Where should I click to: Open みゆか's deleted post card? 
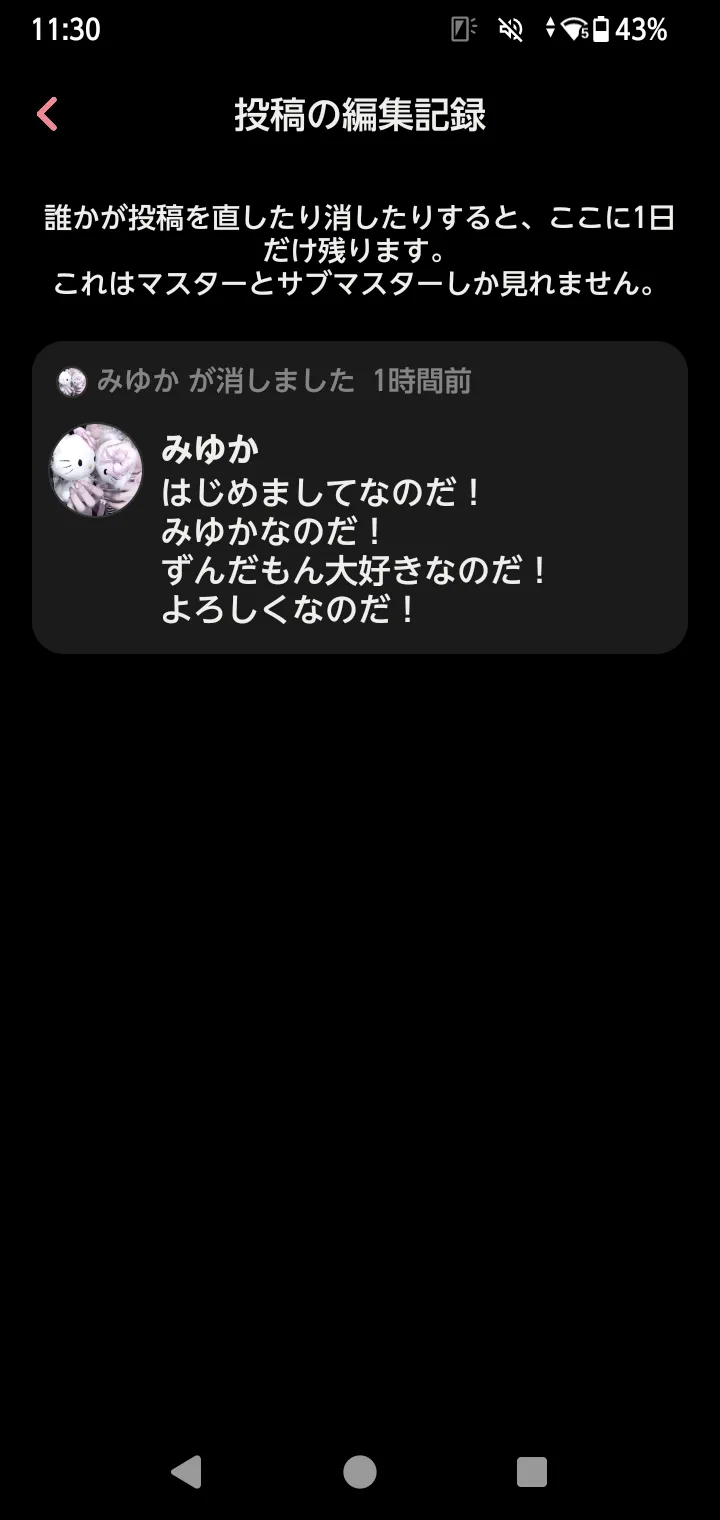(360, 498)
